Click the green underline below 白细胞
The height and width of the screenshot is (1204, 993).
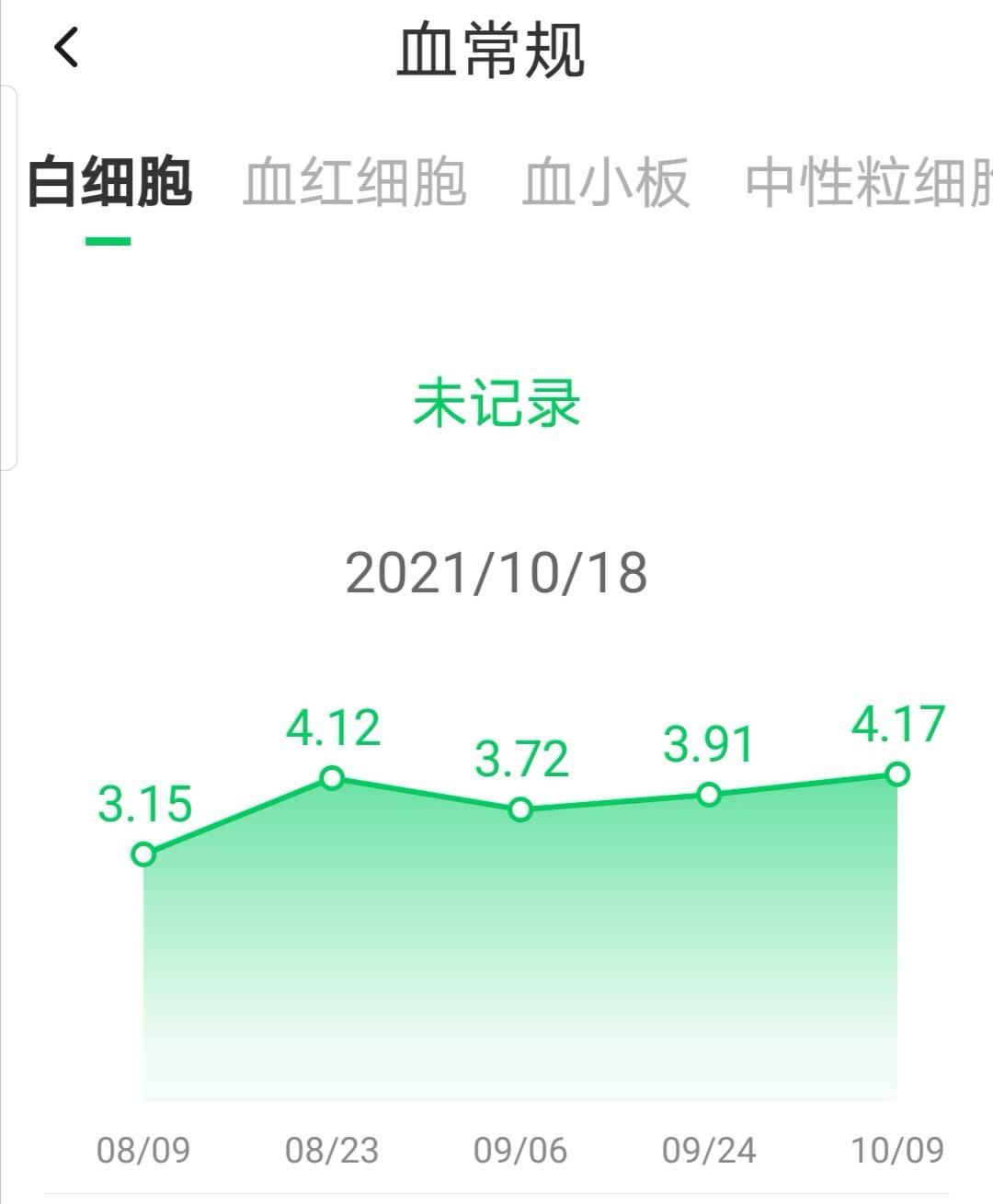pyautogui.click(x=108, y=239)
